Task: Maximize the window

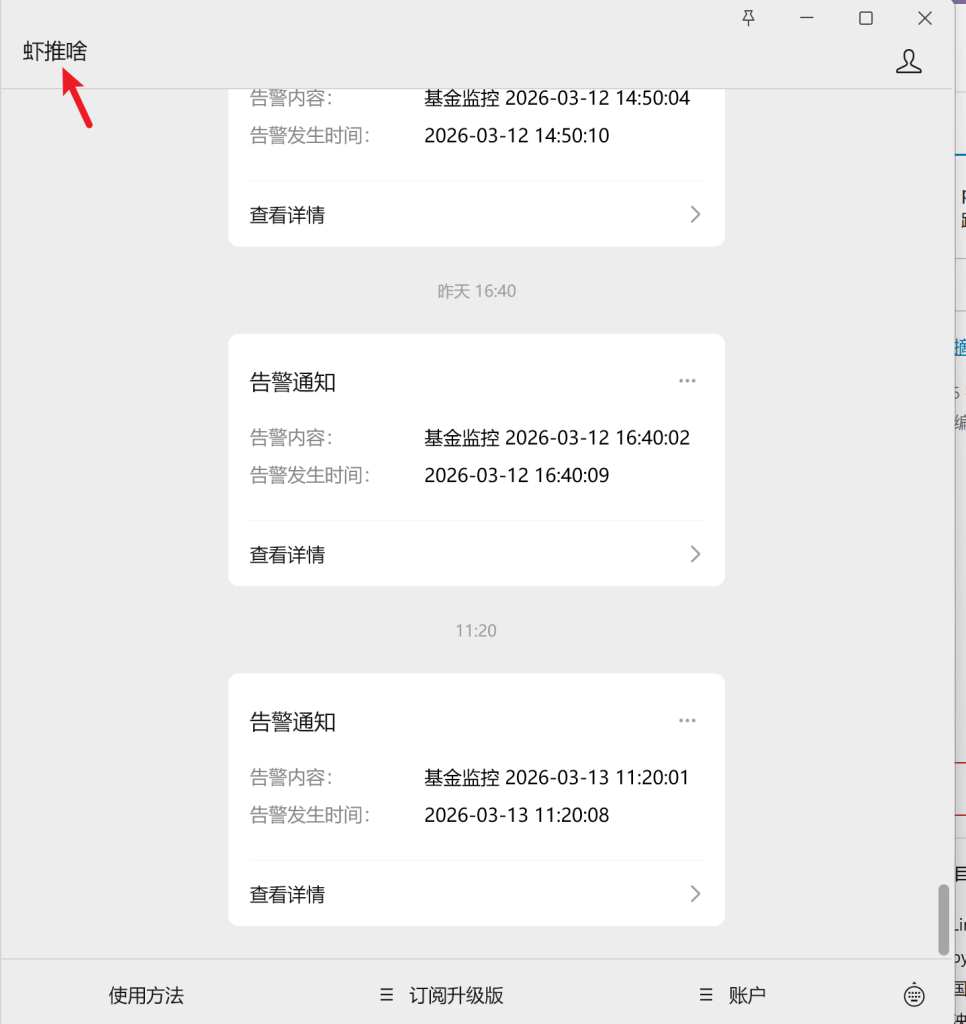Action: click(866, 18)
